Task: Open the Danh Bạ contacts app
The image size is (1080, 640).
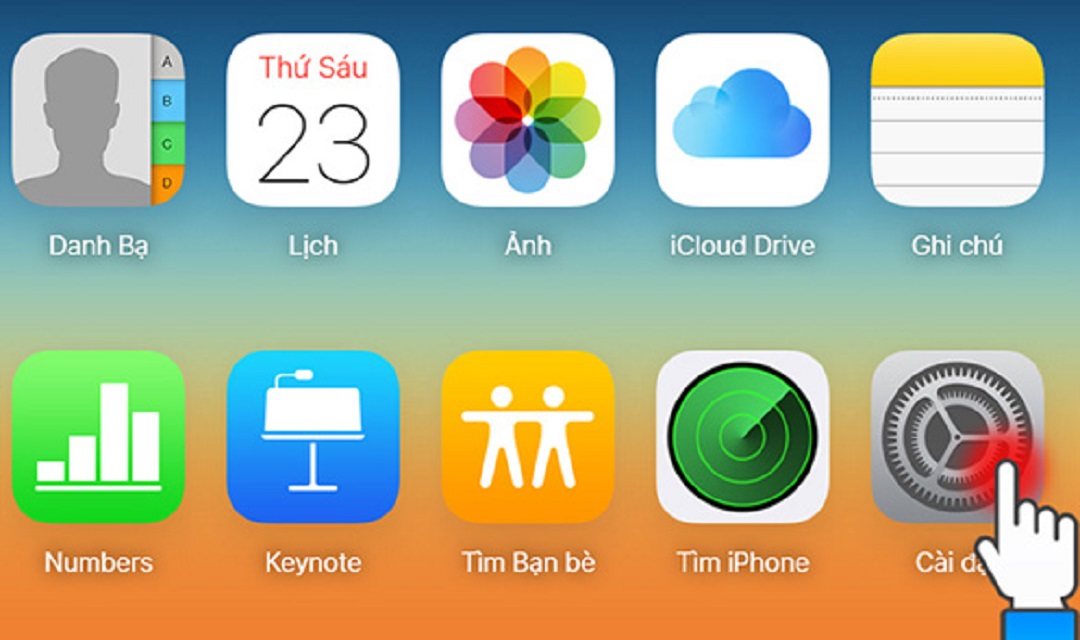Action: (x=98, y=120)
